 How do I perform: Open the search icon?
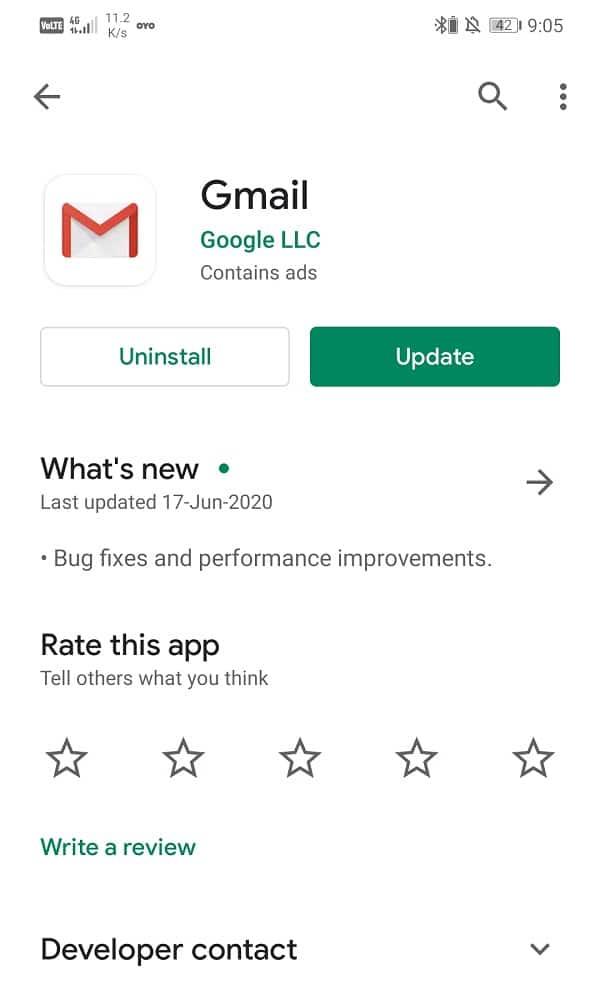492,96
